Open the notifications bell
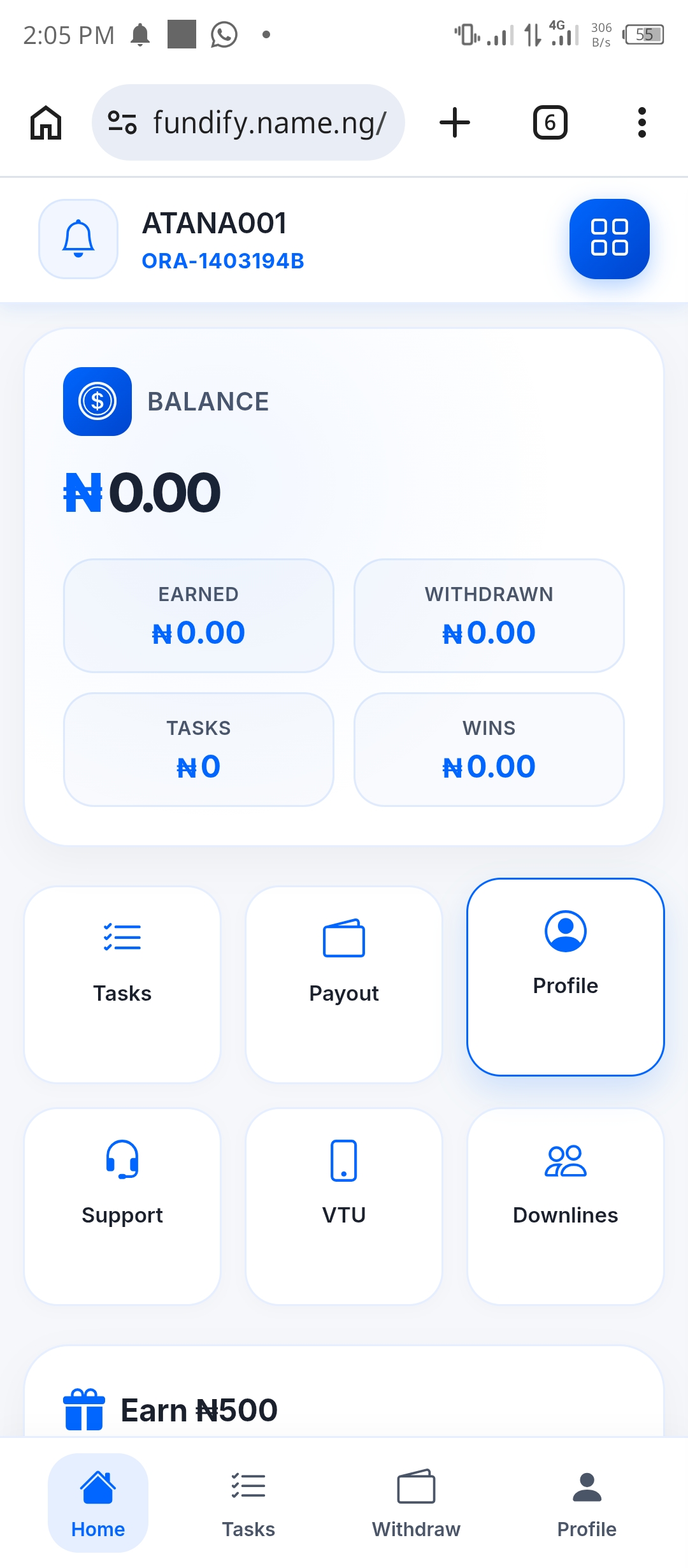 pyautogui.click(x=78, y=239)
